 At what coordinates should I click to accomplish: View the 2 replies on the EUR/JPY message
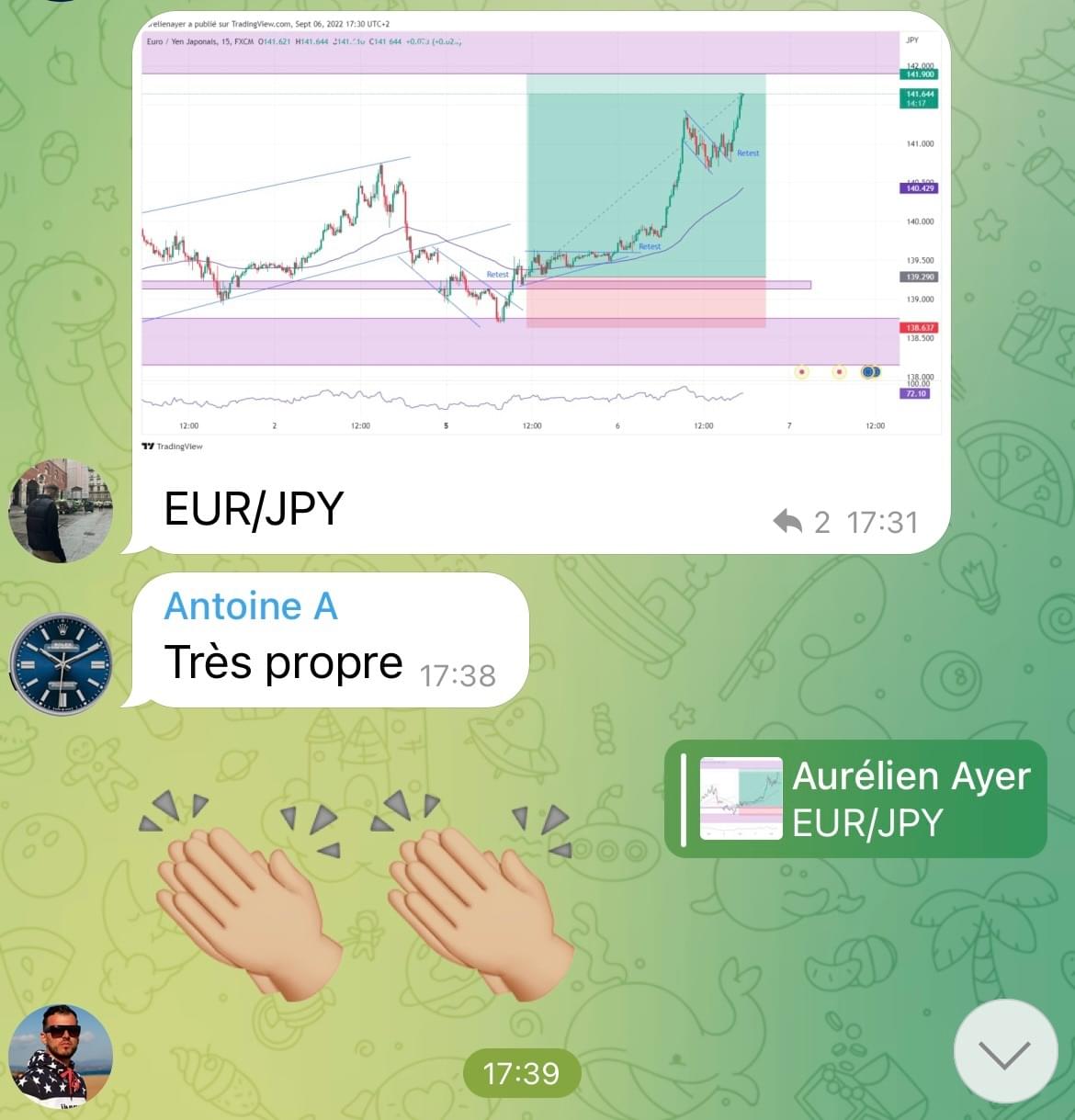tap(801, 522)
